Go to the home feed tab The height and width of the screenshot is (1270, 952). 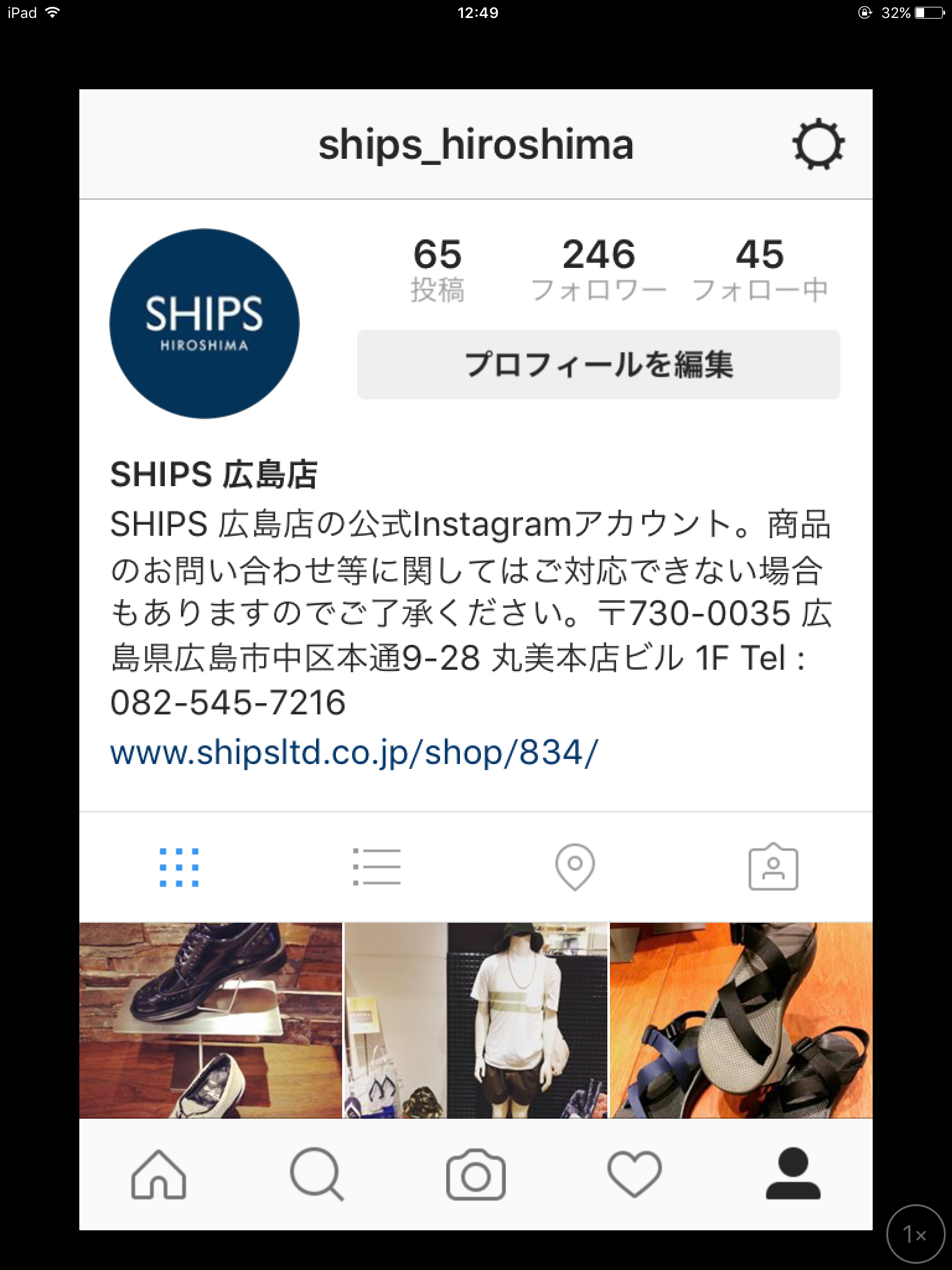159,1175
